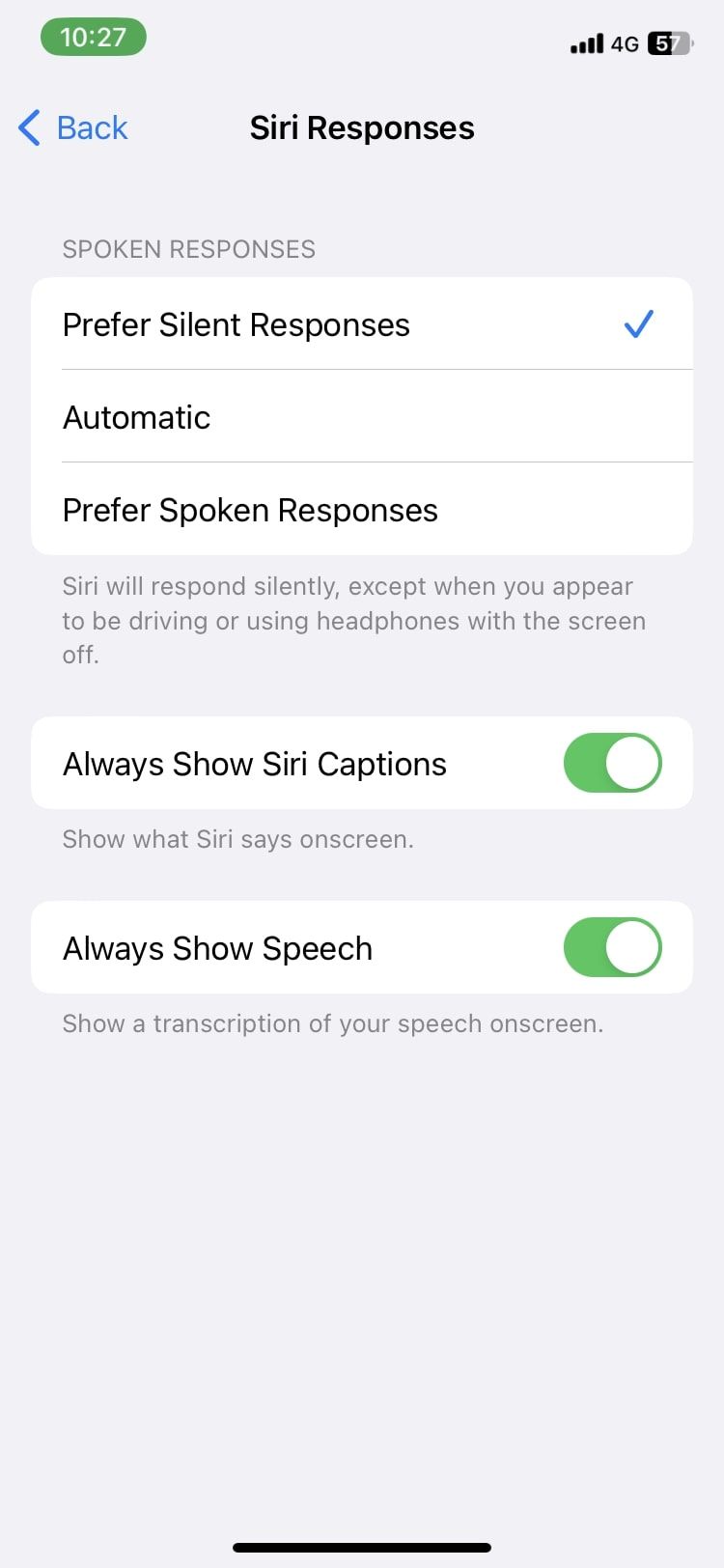Screen dimensions: 724x1568
Task: Tap the Siri Responses title
Action: tap(362, 127)
